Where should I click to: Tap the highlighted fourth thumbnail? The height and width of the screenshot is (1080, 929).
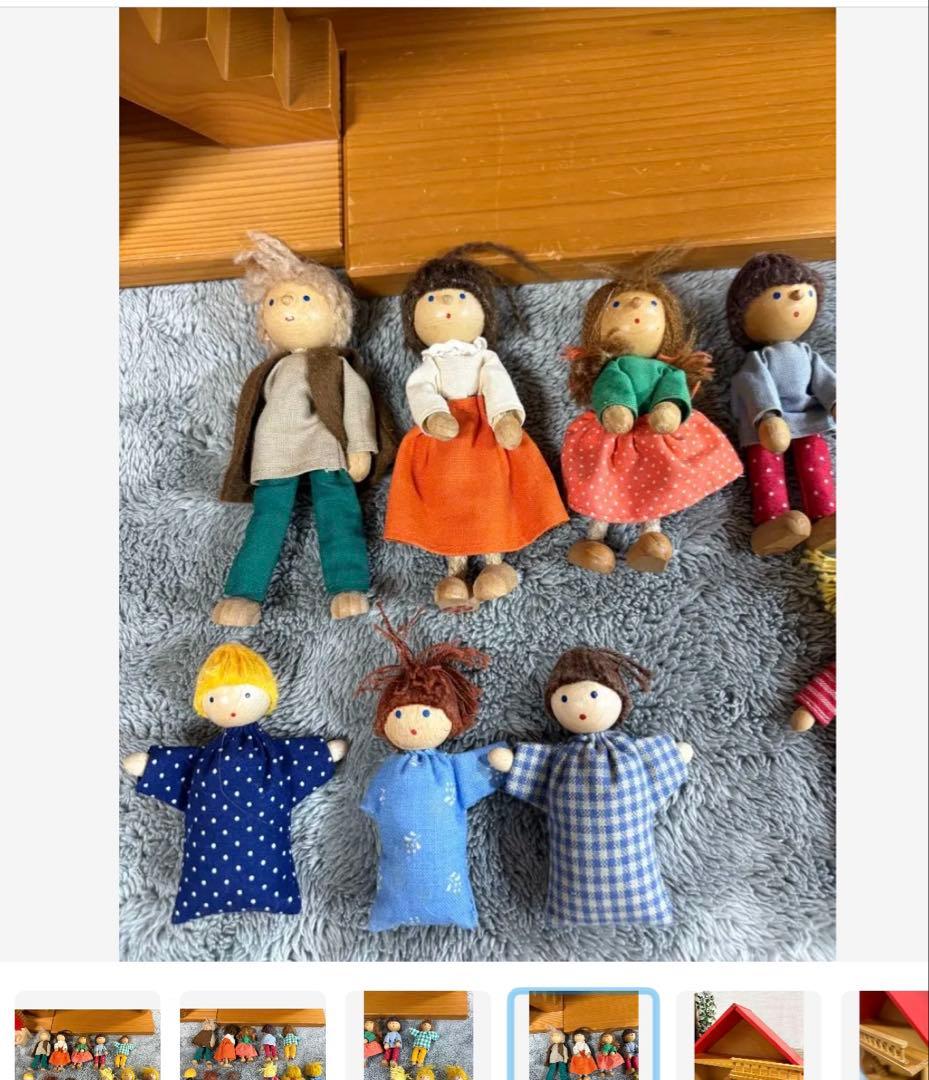pos(583,1037)
